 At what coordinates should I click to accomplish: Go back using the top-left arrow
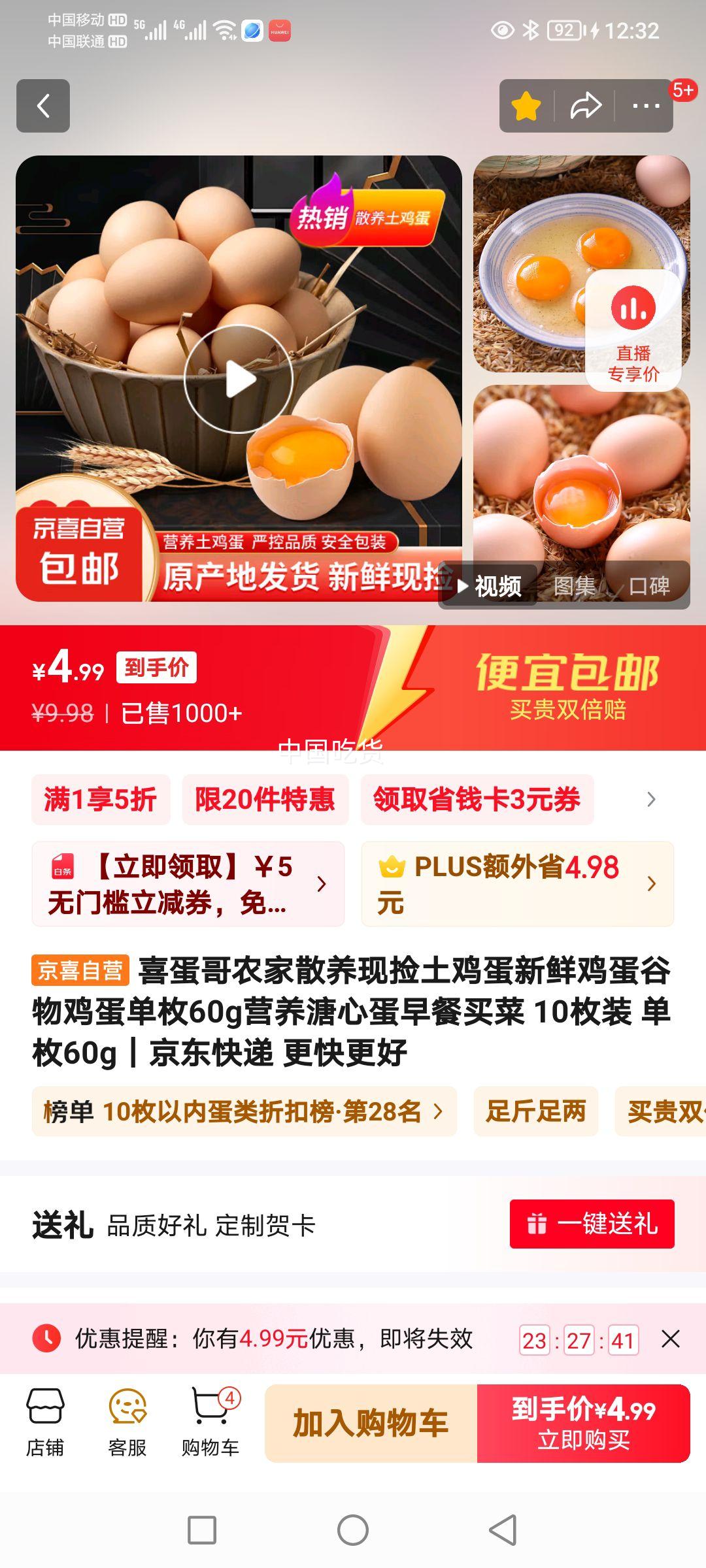coord(43,106)
